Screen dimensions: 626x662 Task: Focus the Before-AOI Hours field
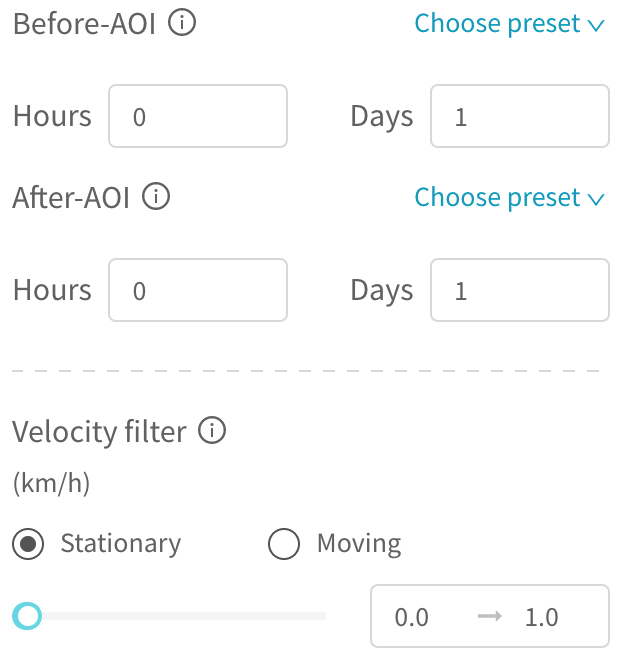[197, 117]
